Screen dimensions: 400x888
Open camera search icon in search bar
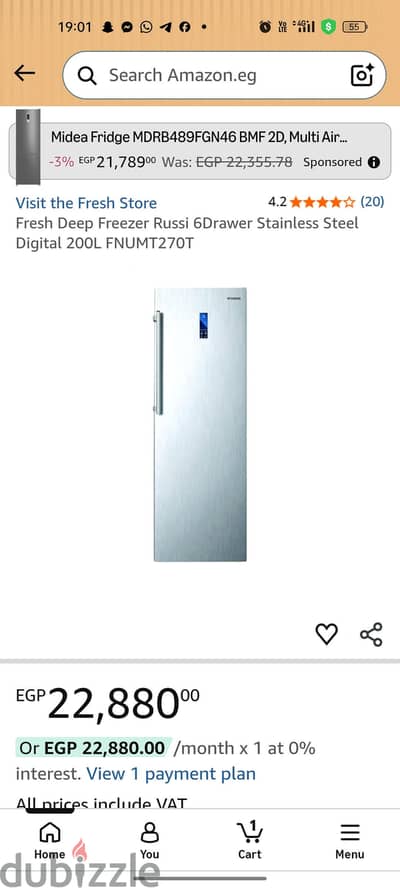click(x=362, y=75)
